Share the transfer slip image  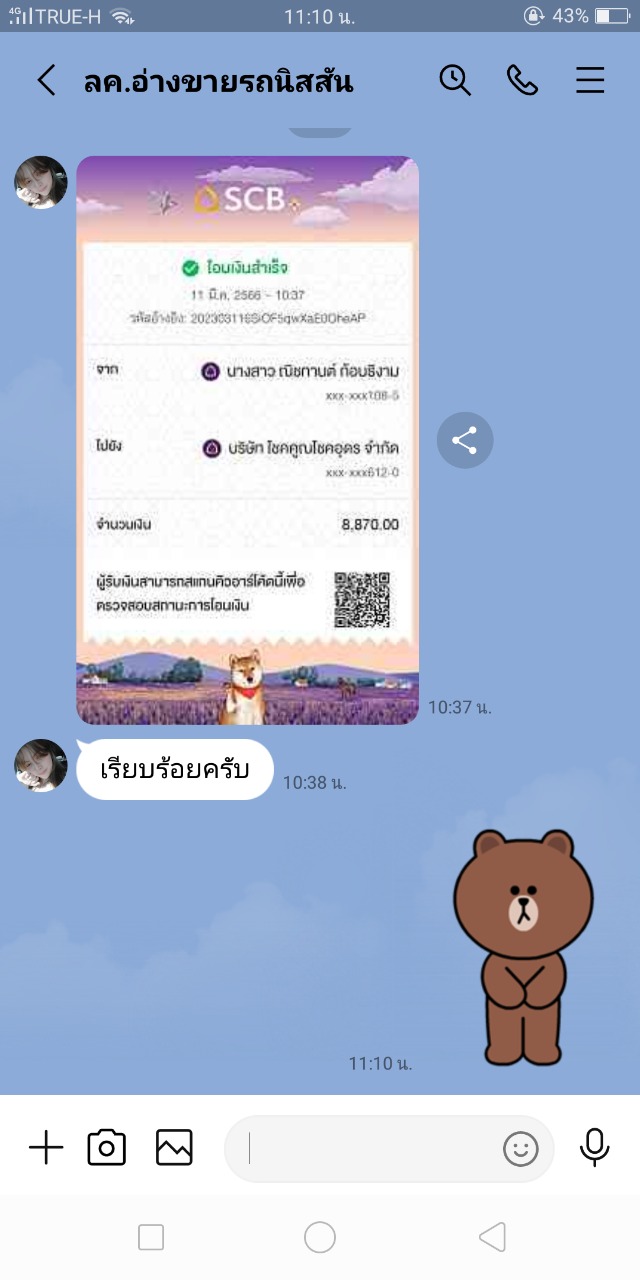[465, 440]
